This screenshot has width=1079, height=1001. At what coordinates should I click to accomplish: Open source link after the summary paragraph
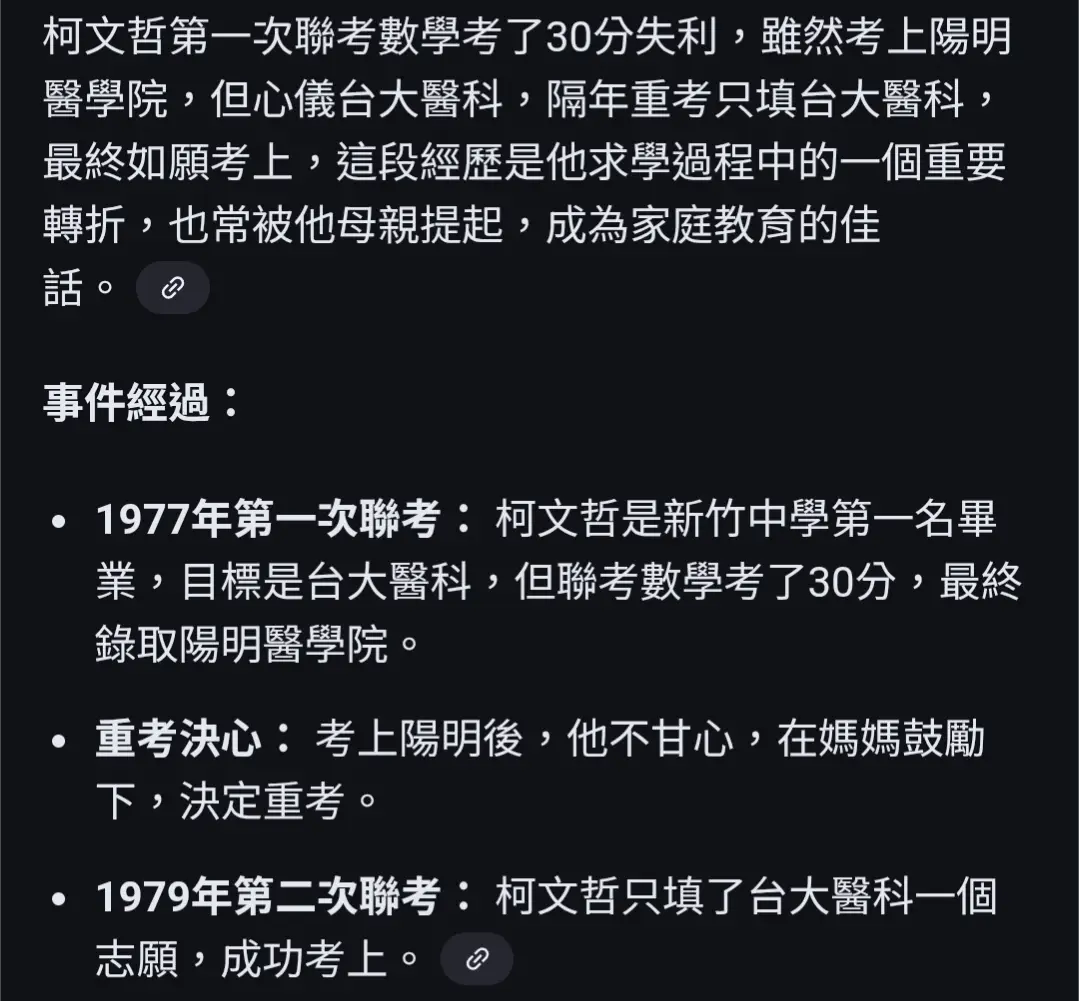tap(172, 288)
